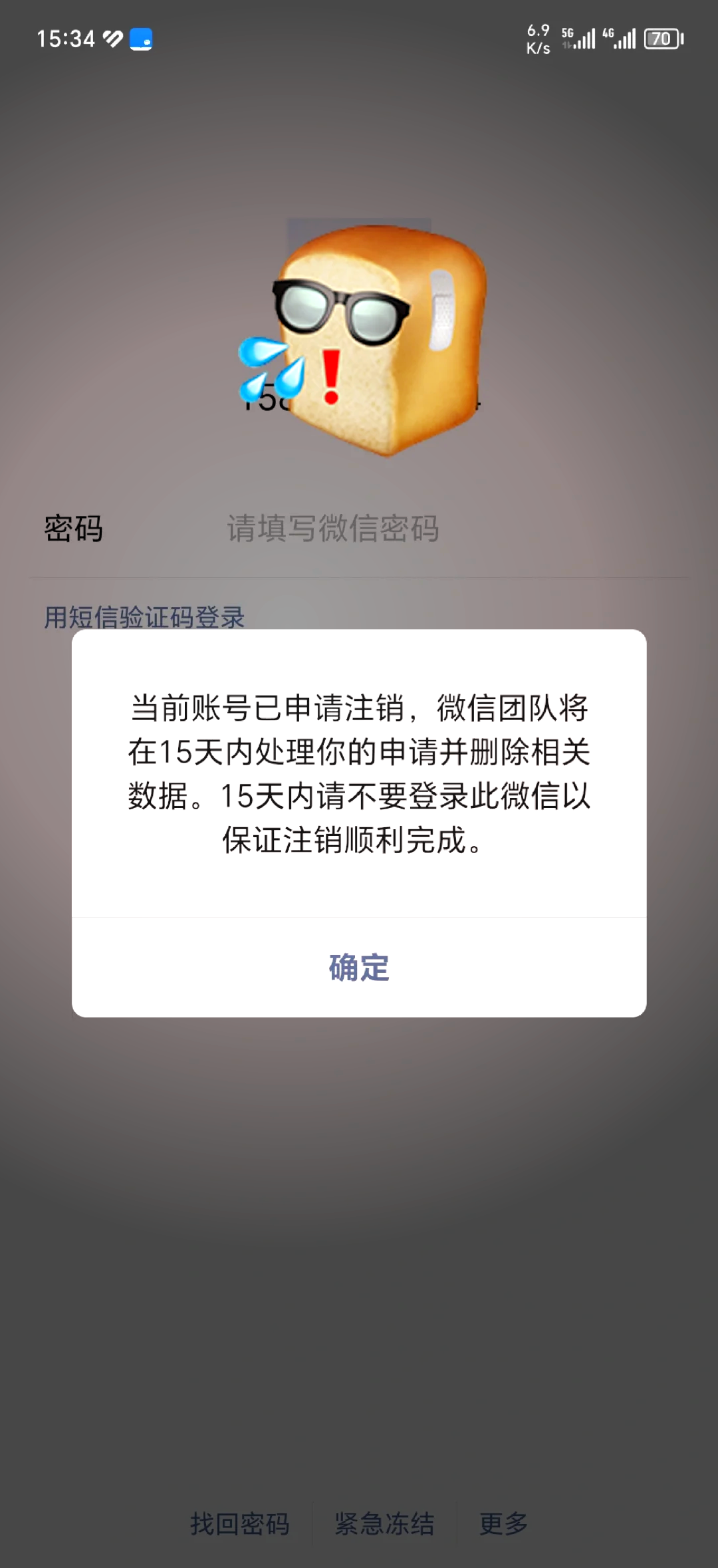Open 找回密码 to recover password
Image resolution: width=718 pixels, height=1568 pixels.
[x=240, y=1523]
